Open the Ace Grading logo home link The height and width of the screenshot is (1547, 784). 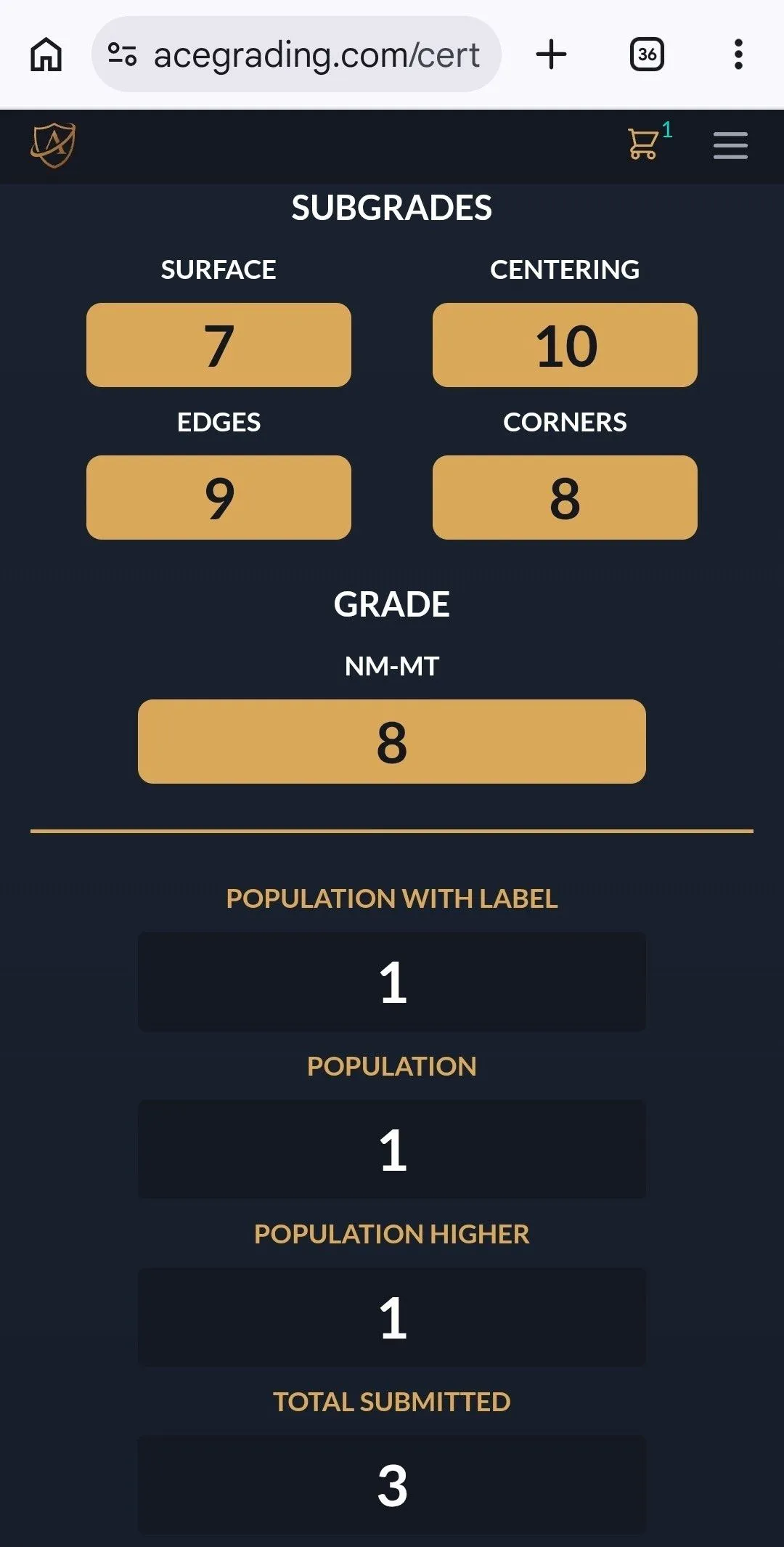(x=53, y=145)
